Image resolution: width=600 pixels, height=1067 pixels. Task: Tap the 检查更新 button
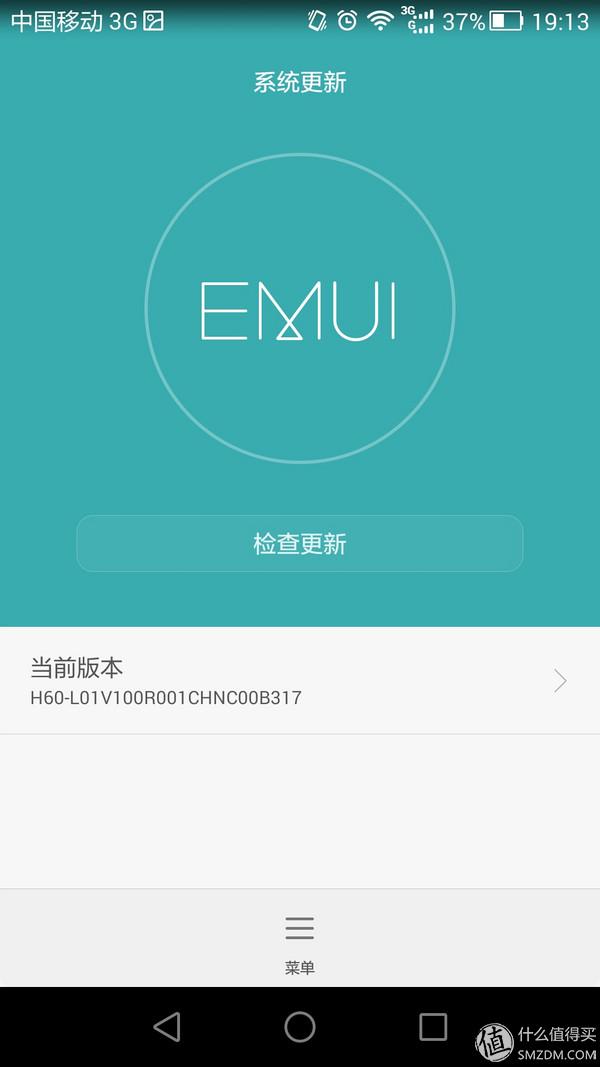300,544
